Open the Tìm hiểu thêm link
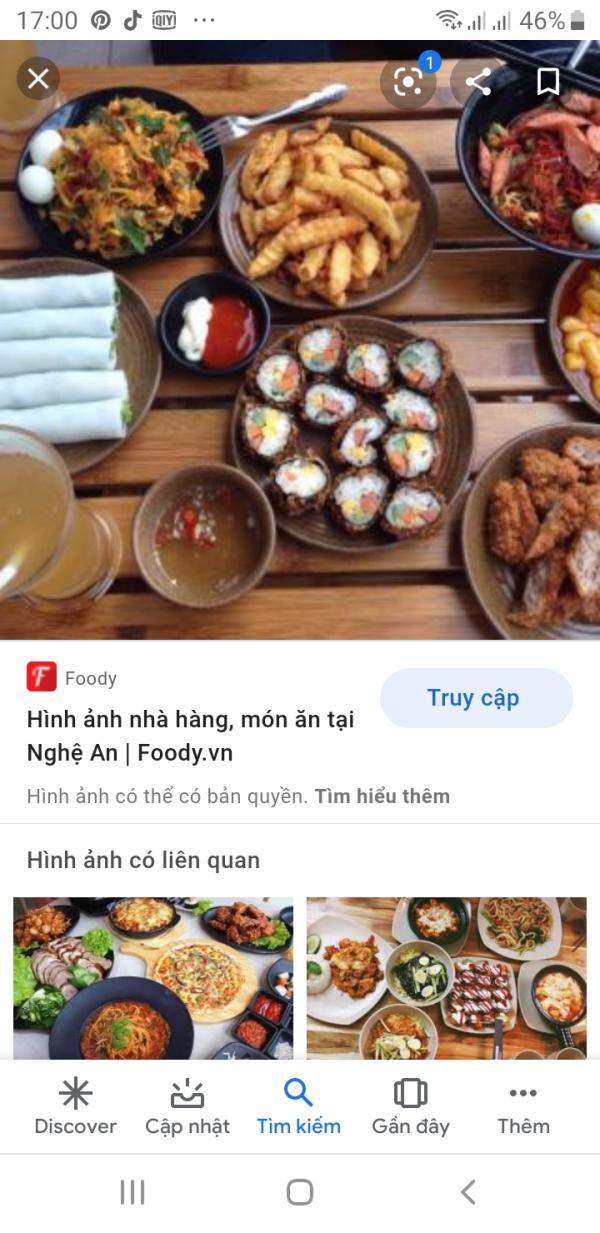 pyautogui.click(x=382, y=796)
